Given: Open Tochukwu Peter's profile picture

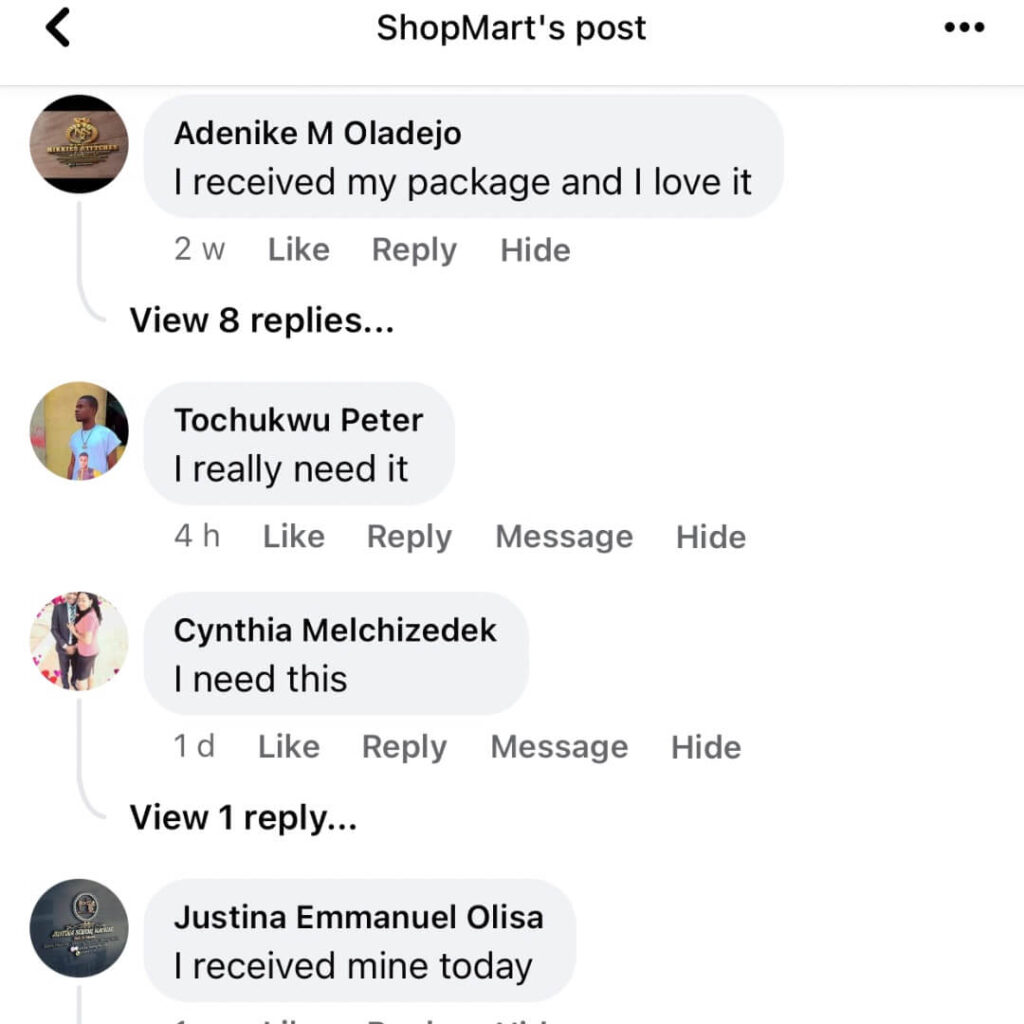Looking at the screenshot, I should pos(79,431).
